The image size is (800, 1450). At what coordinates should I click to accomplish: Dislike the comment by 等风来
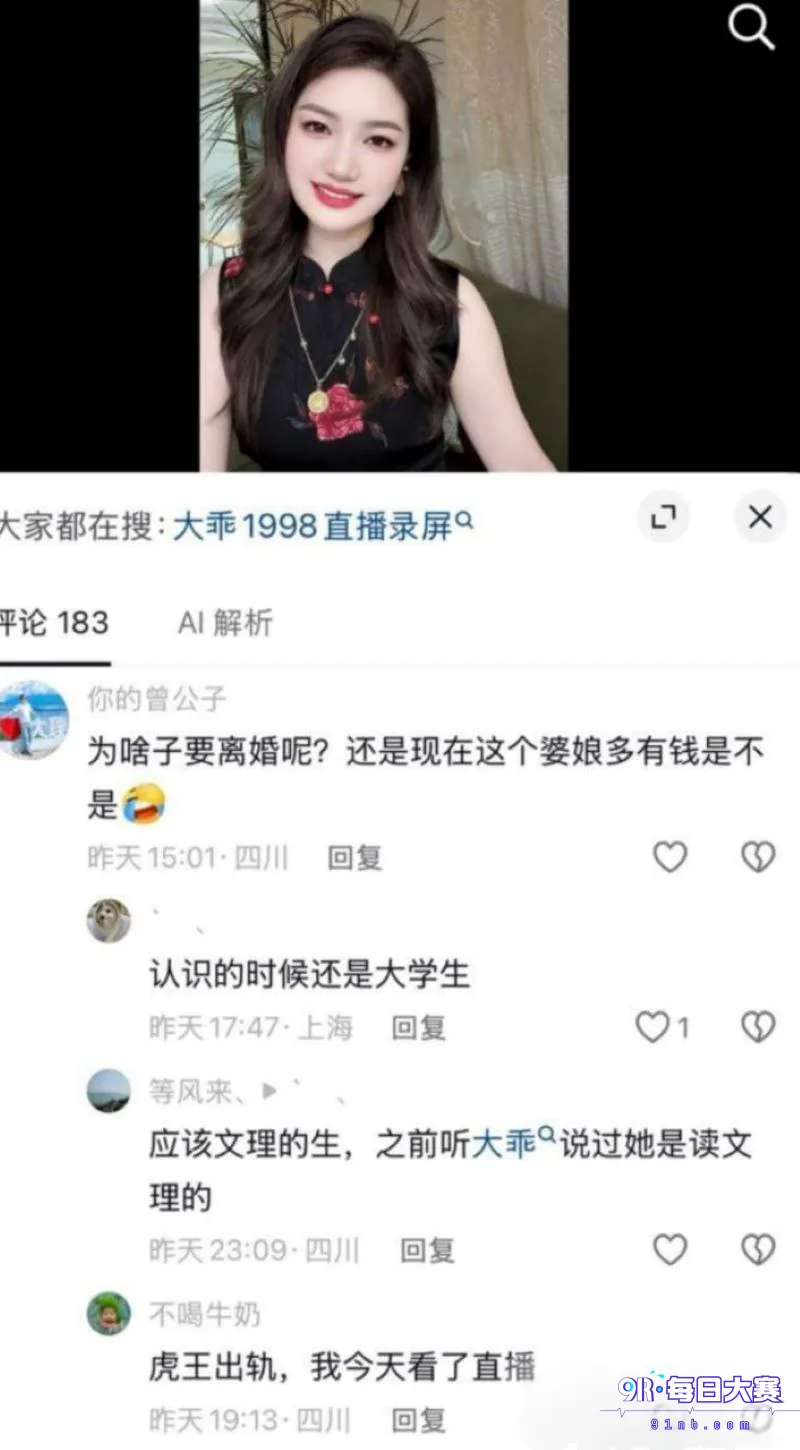pyautogui.click(x=757, y=1249)
